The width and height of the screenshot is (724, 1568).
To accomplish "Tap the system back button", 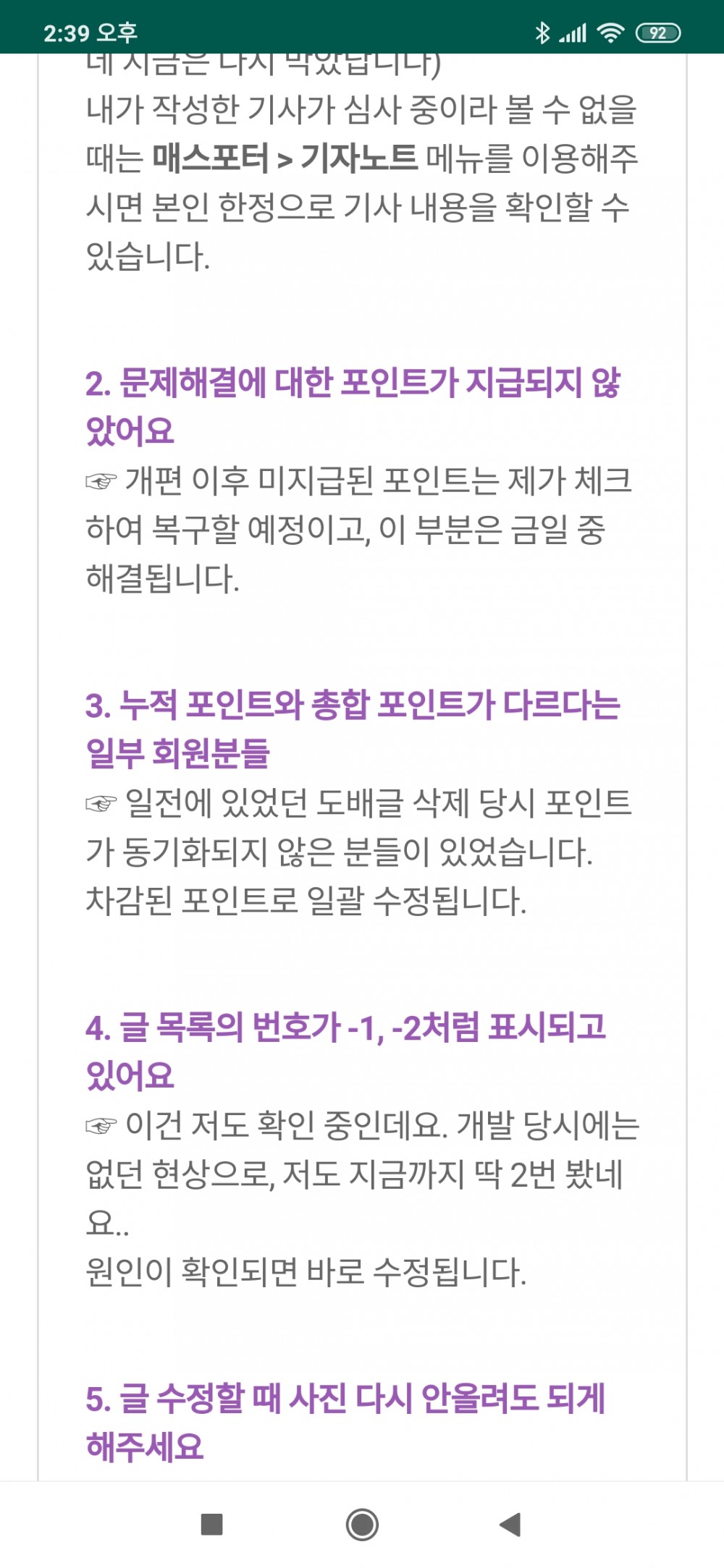I will click(510, 1524).
